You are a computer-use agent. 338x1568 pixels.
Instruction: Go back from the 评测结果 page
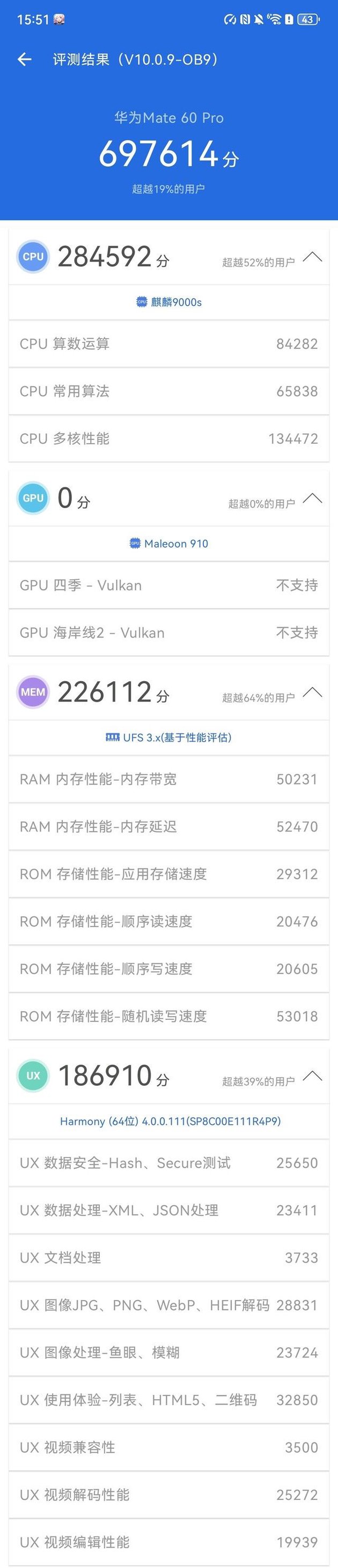(24, 59)
